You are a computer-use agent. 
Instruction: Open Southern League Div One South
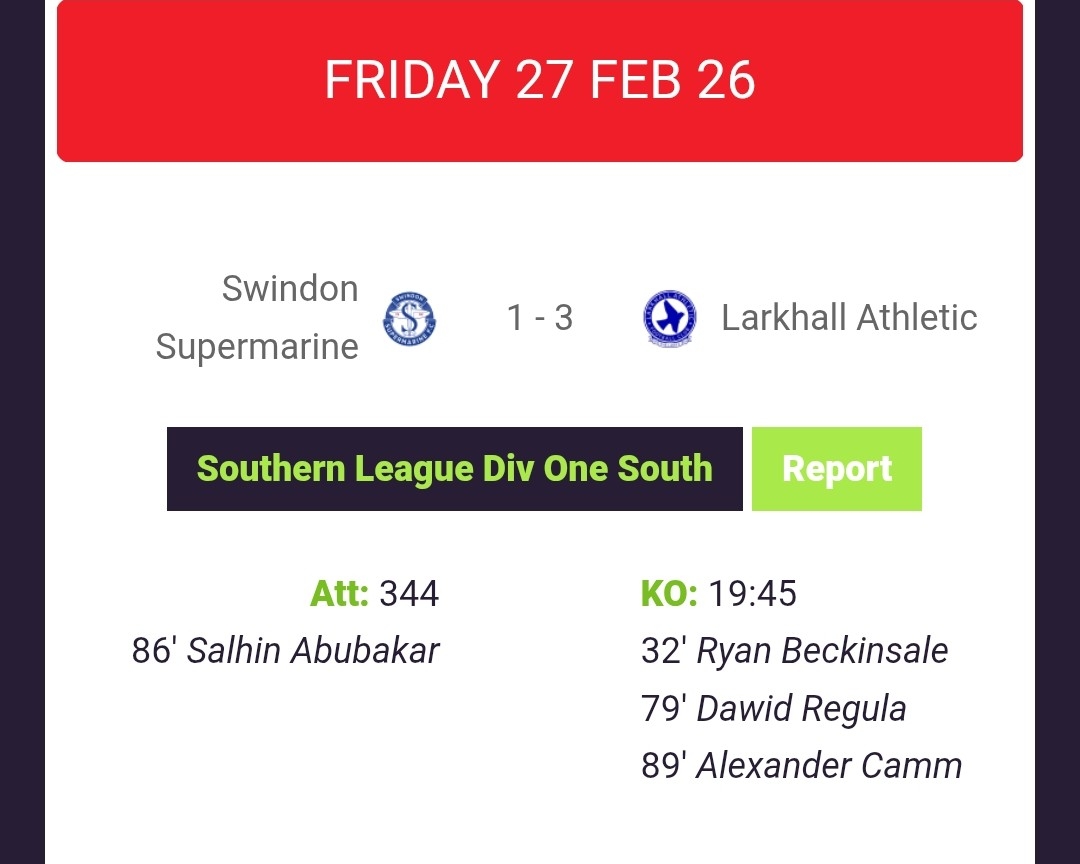click(x=454, y=469)
